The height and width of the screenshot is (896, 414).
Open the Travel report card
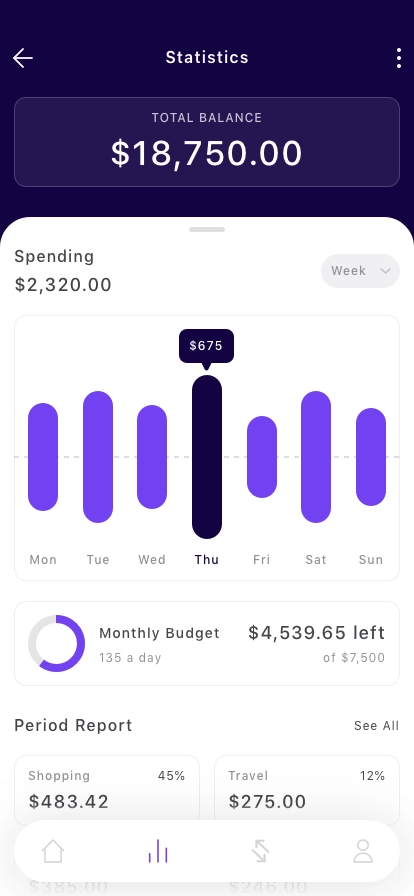pos(307,790)
